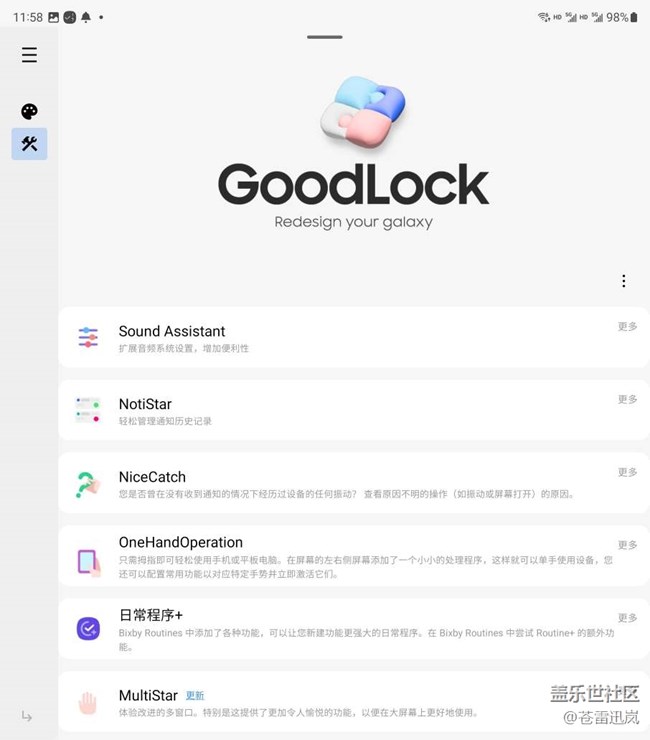The width and height of the screenshot is (650, 740).
Task: Tap 更多 on the Sound Assistant row
Action: (x=627, y=327)
